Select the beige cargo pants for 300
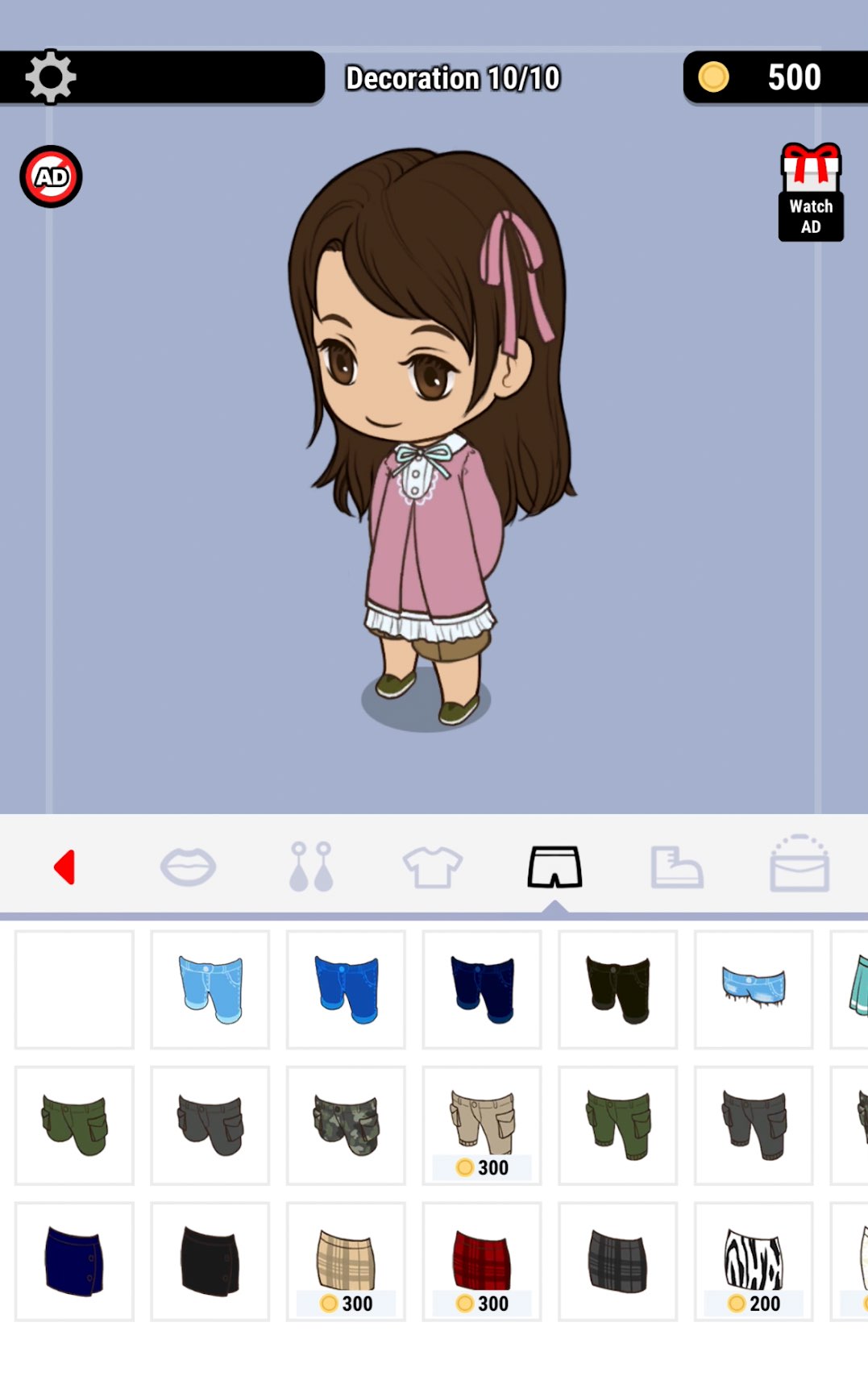Viewport: 868px width, 1393px height. (482, 1125)
